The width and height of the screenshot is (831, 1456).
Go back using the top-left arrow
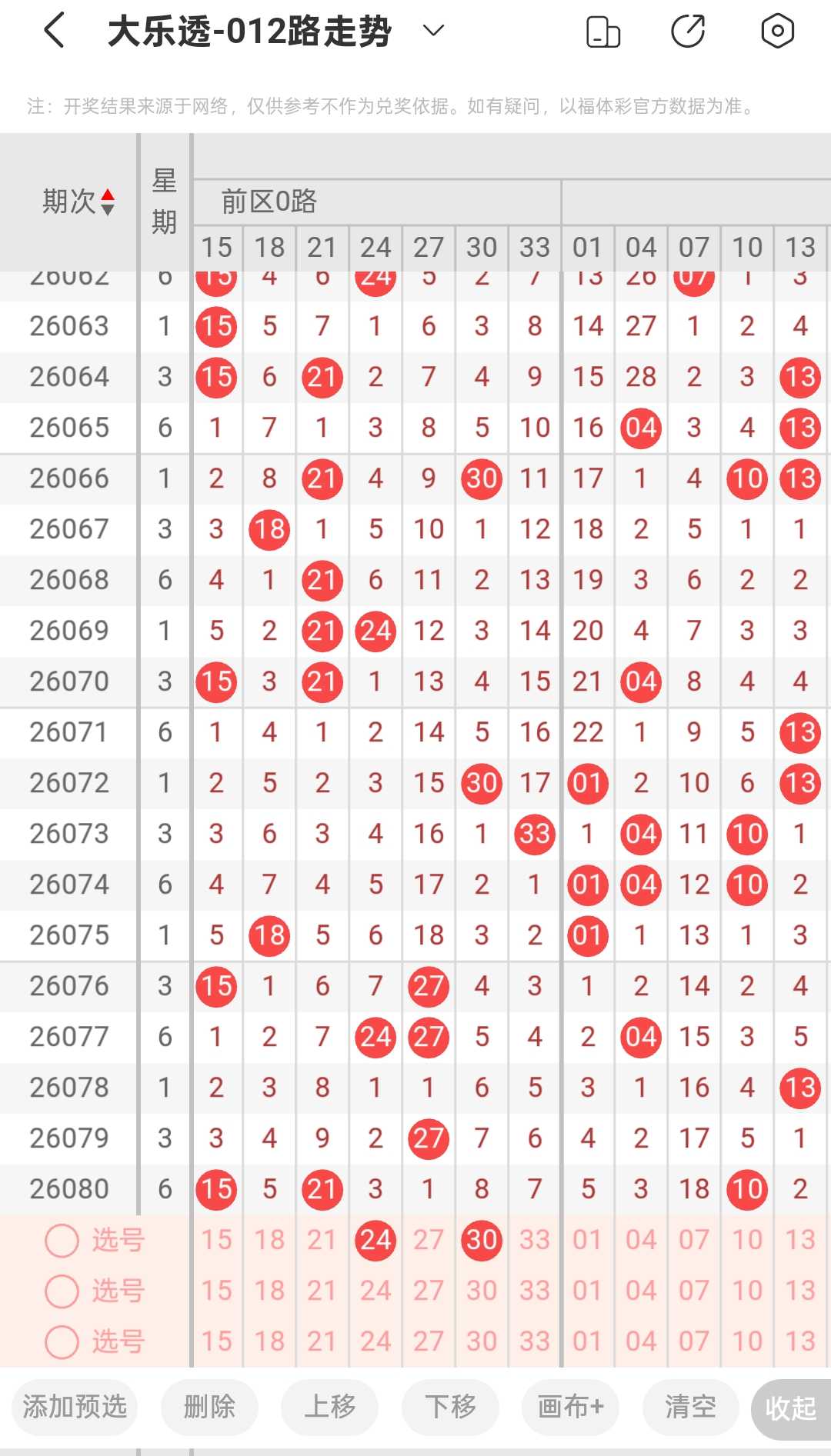(54, 31)
